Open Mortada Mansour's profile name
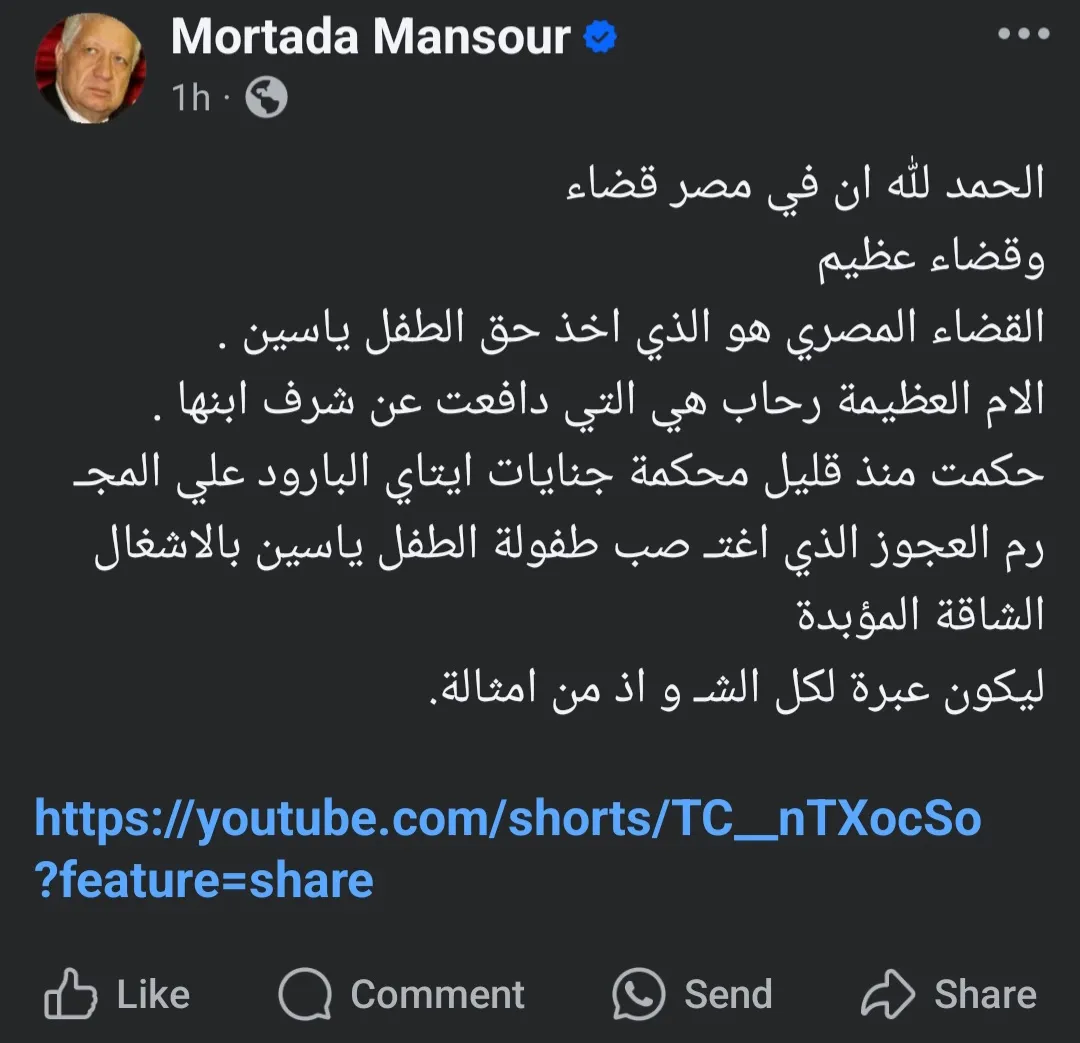This screenshot has height=1043, width=1080. coord(370,38)
